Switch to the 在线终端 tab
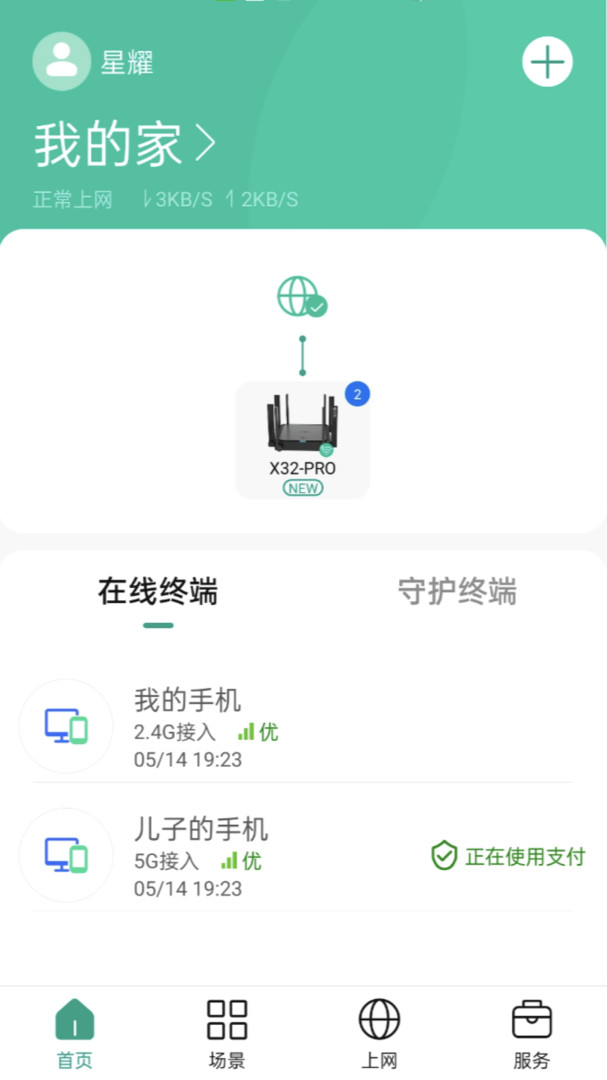607x1080 pixels. click(x=158, y=592)
